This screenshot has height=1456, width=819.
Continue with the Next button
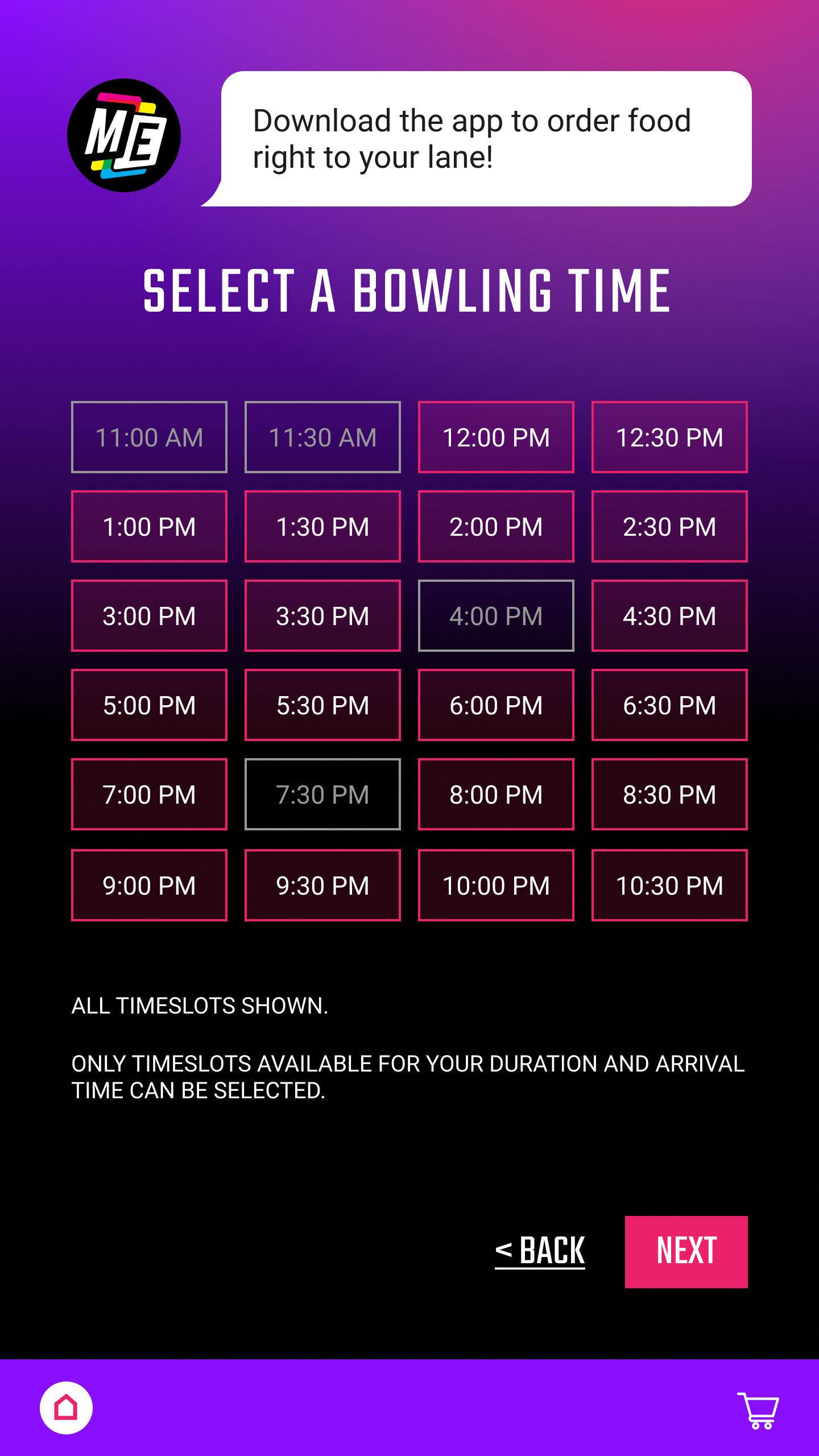point(686,1252)
